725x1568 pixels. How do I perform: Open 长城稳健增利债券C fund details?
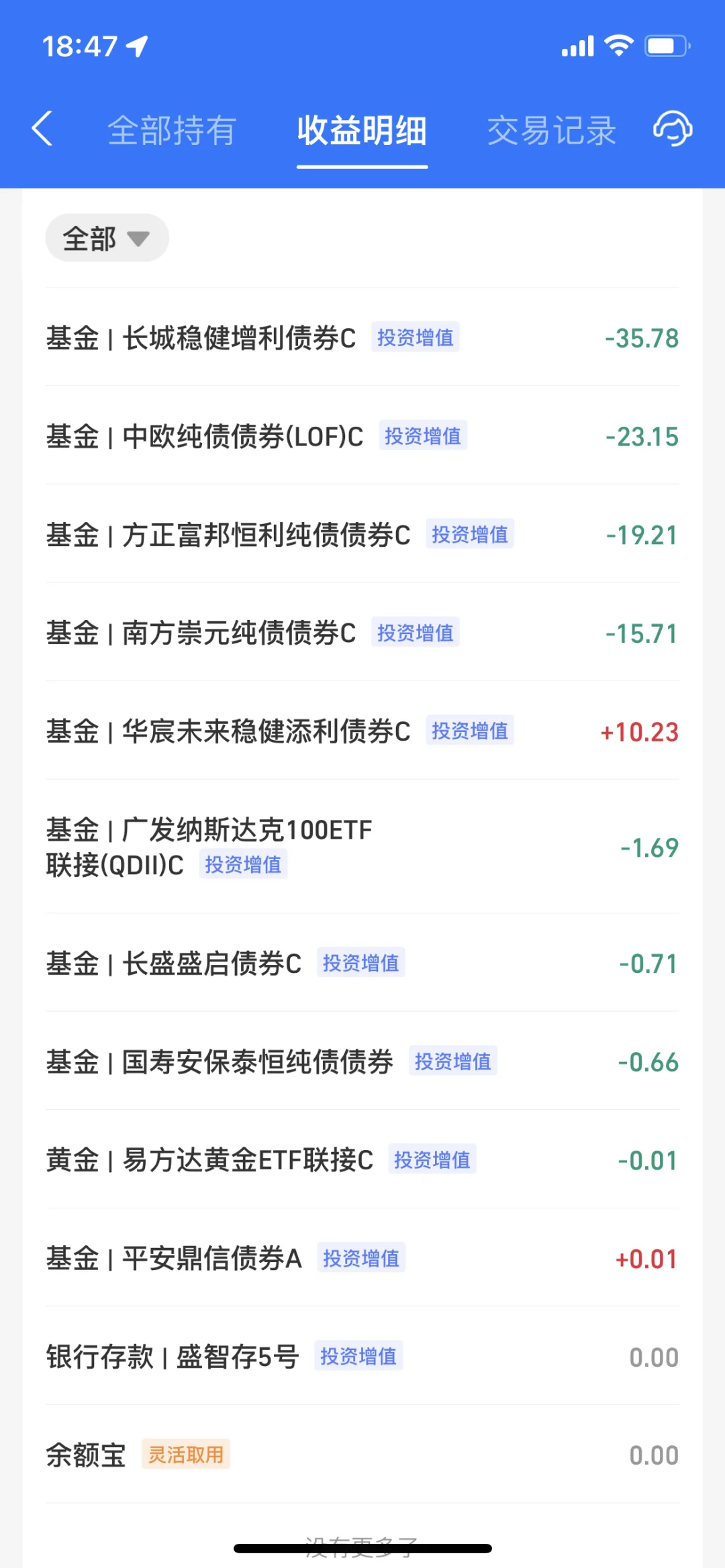(362, 337)
